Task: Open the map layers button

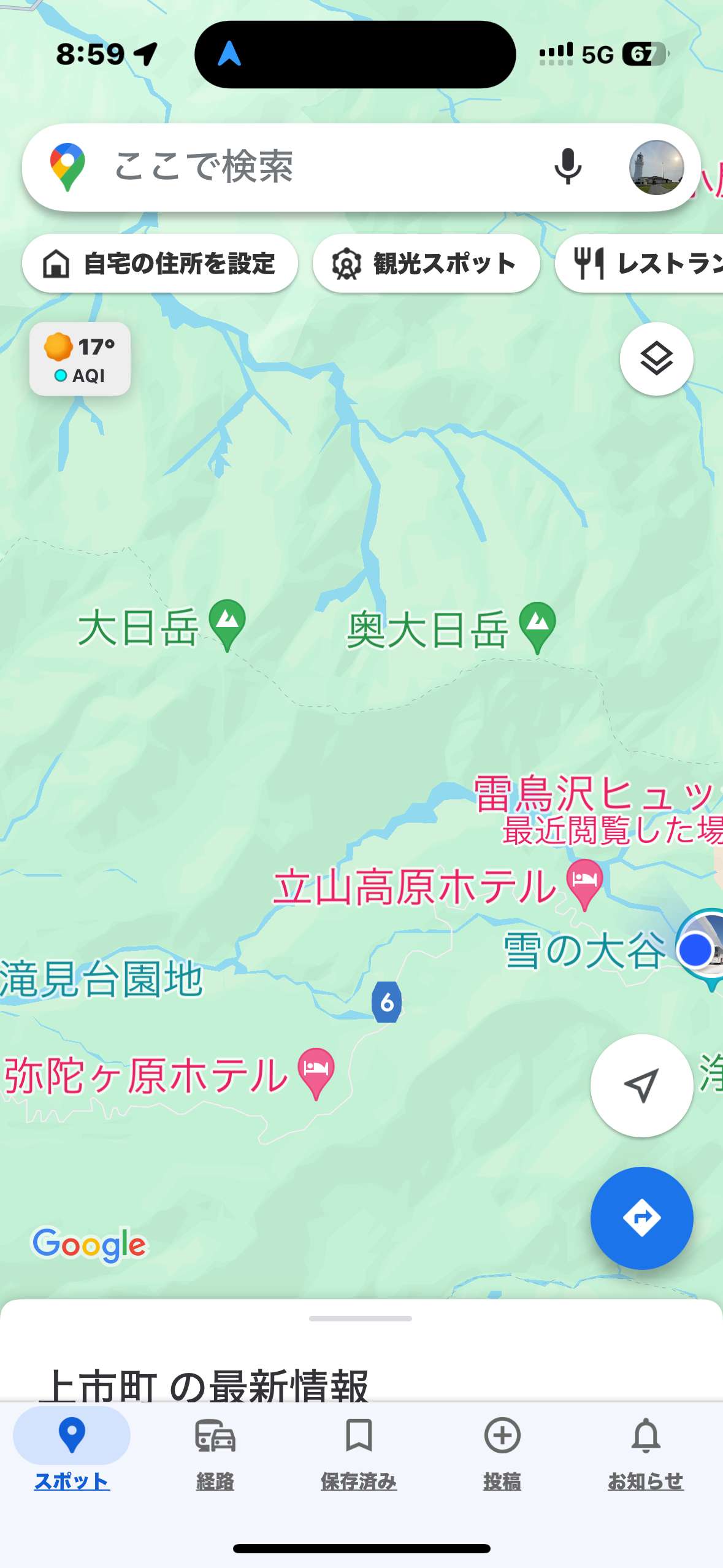Action: (x=656, y=359)
